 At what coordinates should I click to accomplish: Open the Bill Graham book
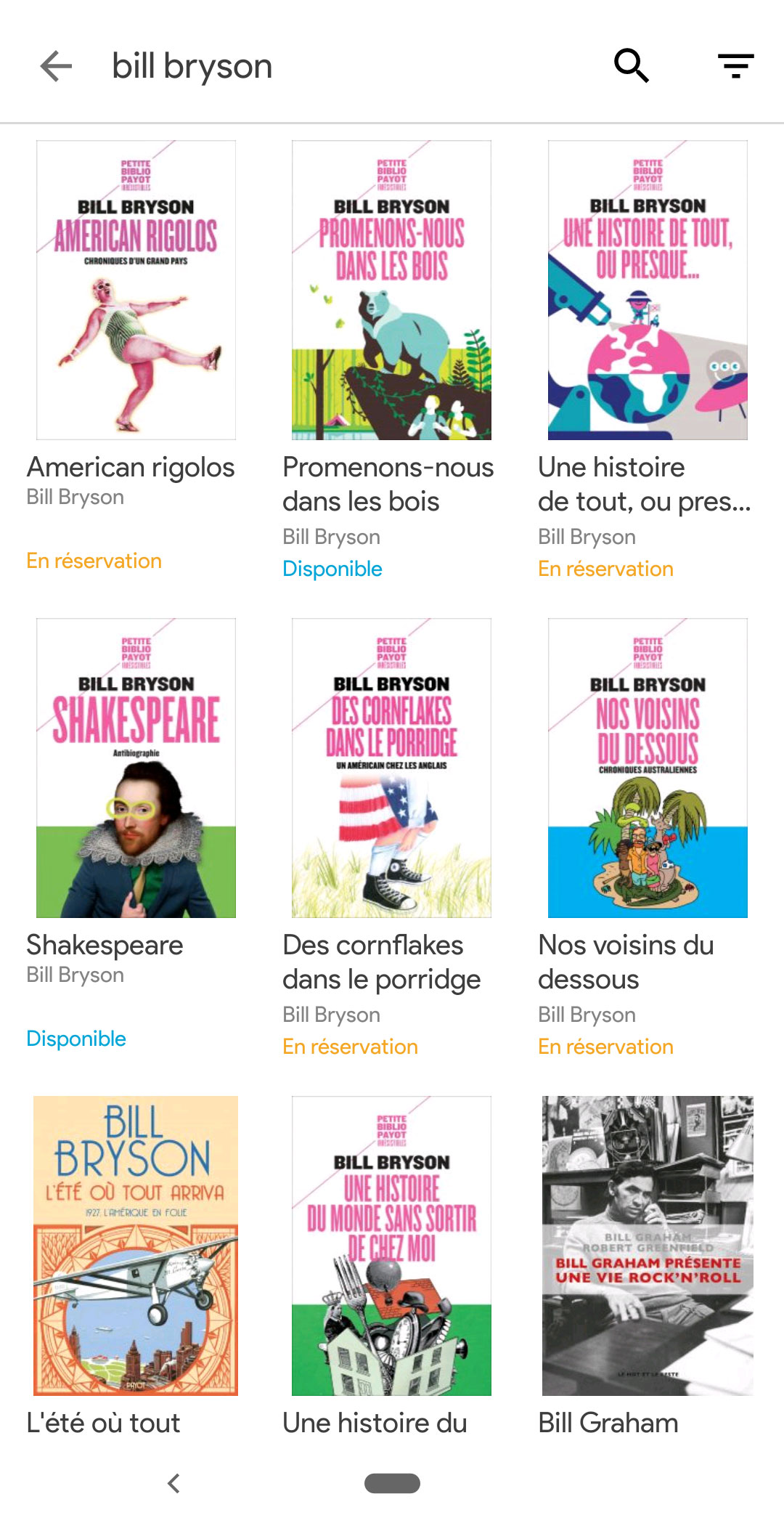tap(648, 1246)
